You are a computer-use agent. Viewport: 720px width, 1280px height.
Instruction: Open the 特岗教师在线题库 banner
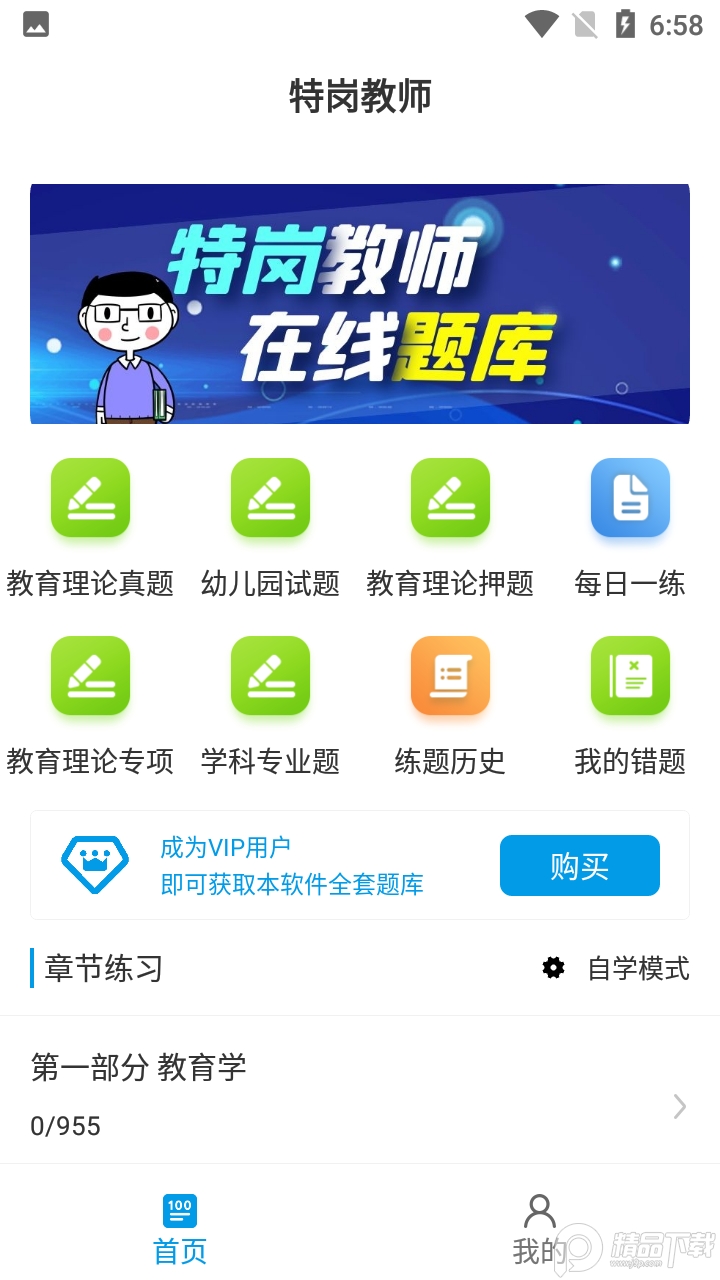coord(360,303)
